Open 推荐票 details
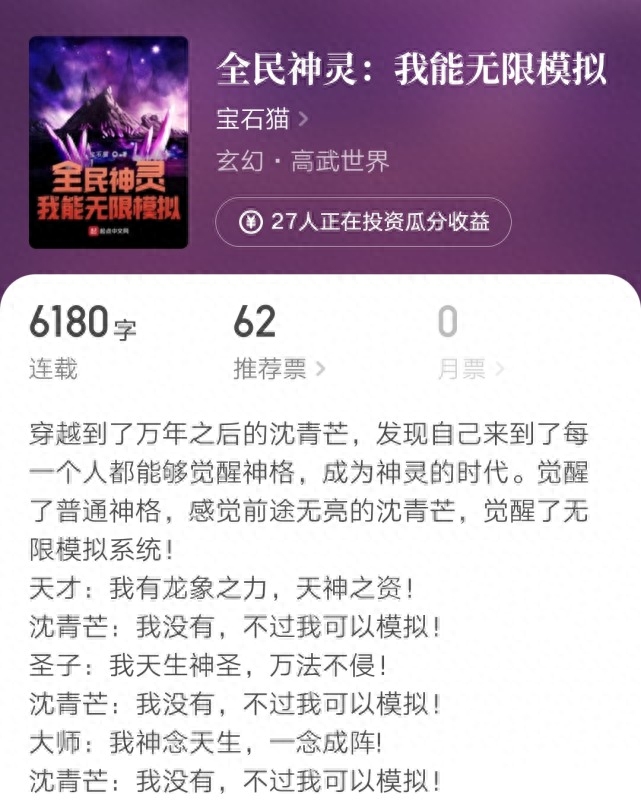This screenshot has height=808, width=641. pyautogui.click(x=279, y=369)
